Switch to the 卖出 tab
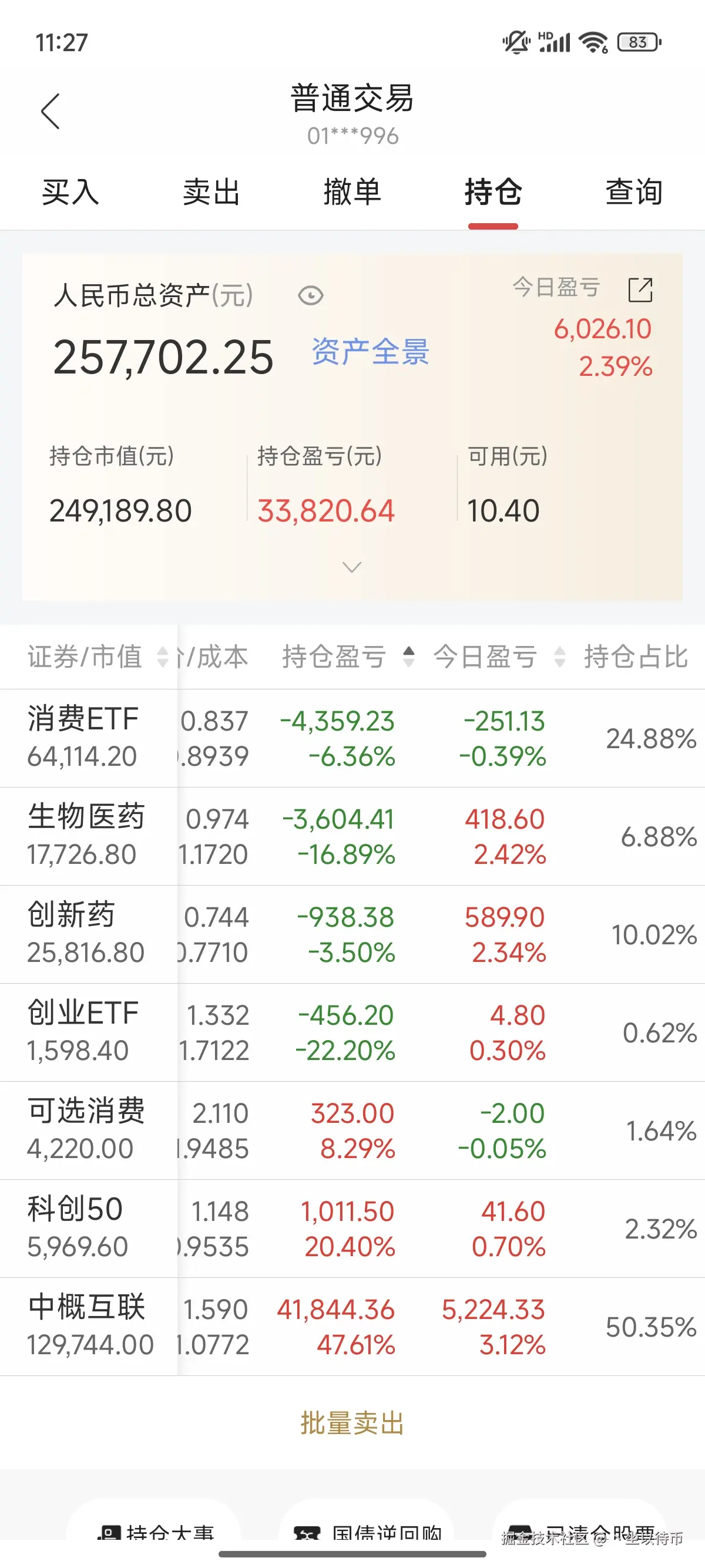This screenshot has width=705, height=1568. [x=211, y=193]
